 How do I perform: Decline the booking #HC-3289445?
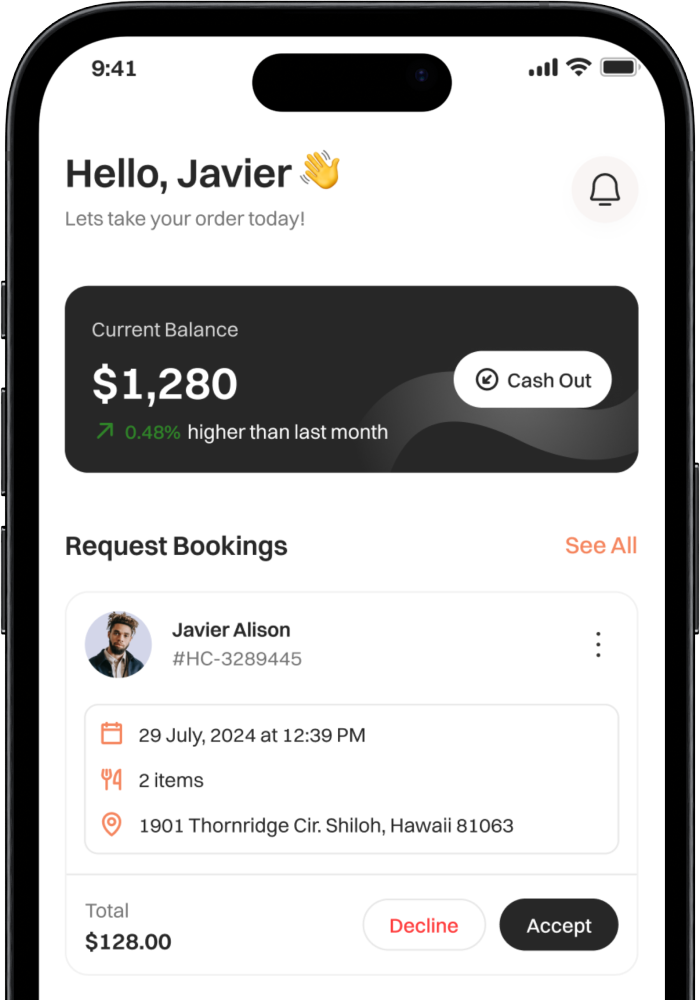pyautogui.click(x=424, y=925)
